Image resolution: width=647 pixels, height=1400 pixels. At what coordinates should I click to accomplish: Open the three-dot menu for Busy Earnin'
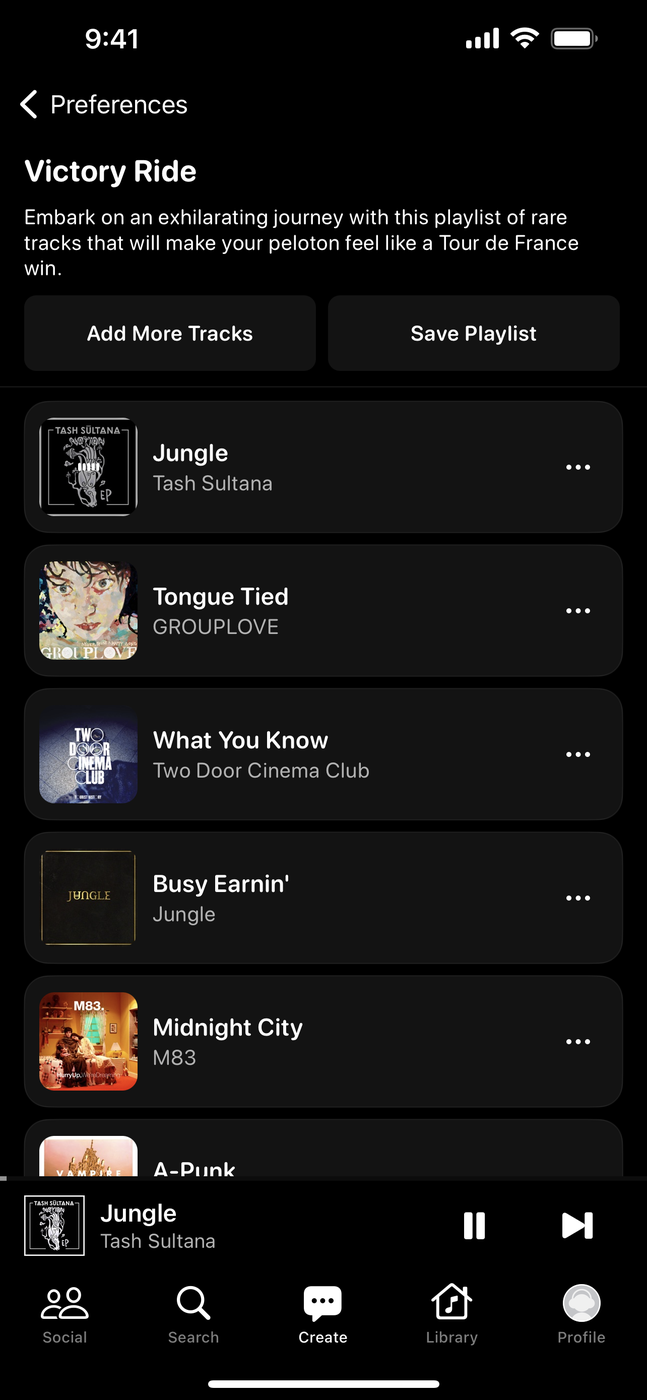tap(578, 898)
